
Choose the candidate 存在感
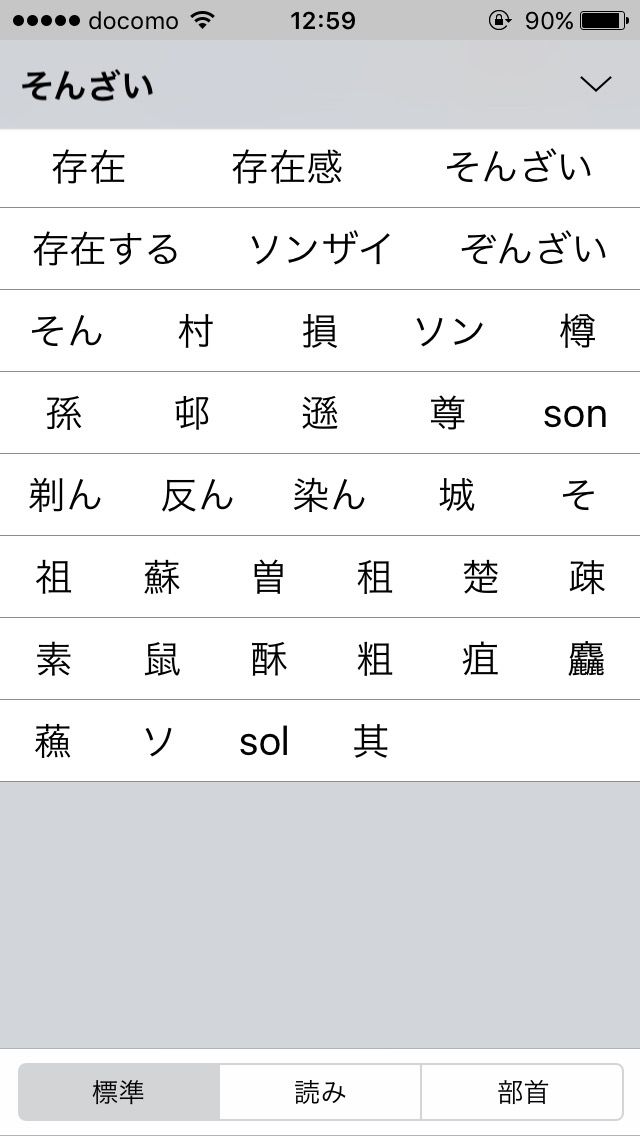point(287,168)
